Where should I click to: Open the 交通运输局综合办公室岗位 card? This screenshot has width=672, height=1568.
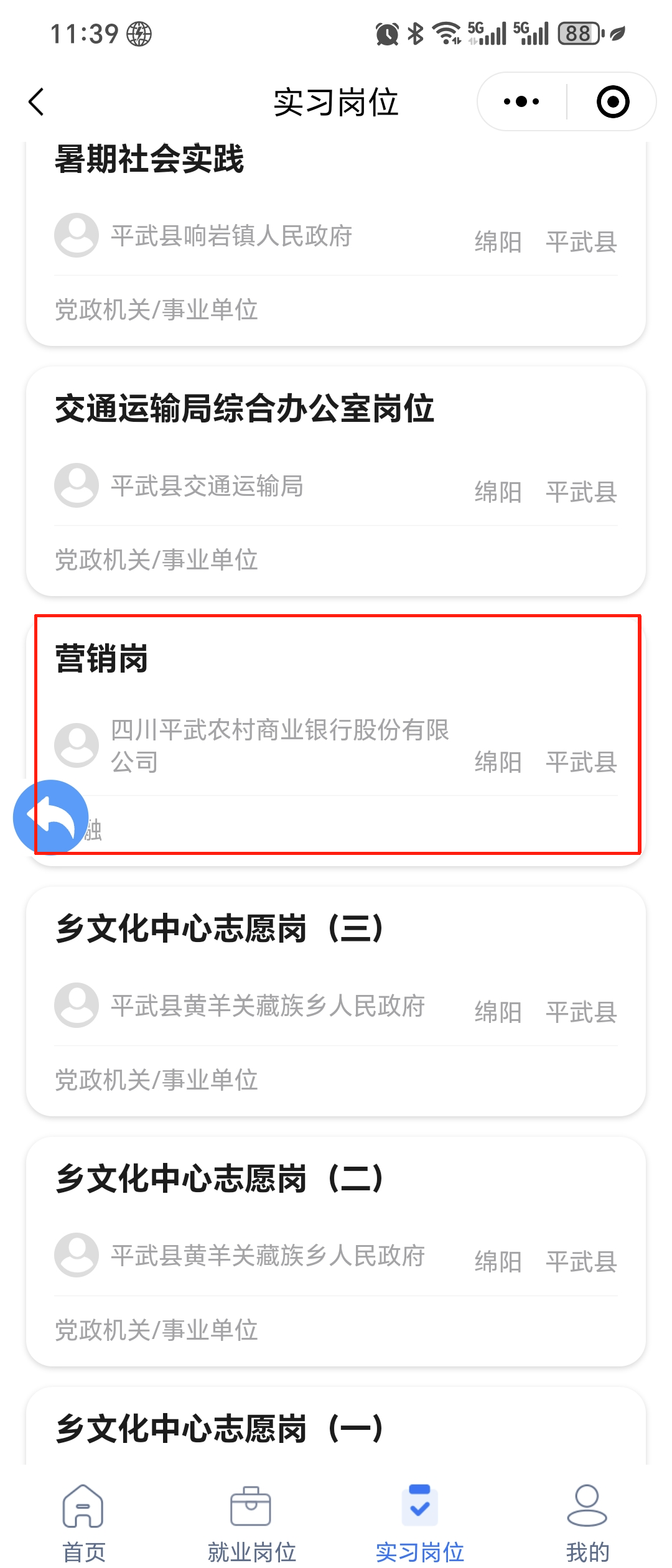point(336,480)
